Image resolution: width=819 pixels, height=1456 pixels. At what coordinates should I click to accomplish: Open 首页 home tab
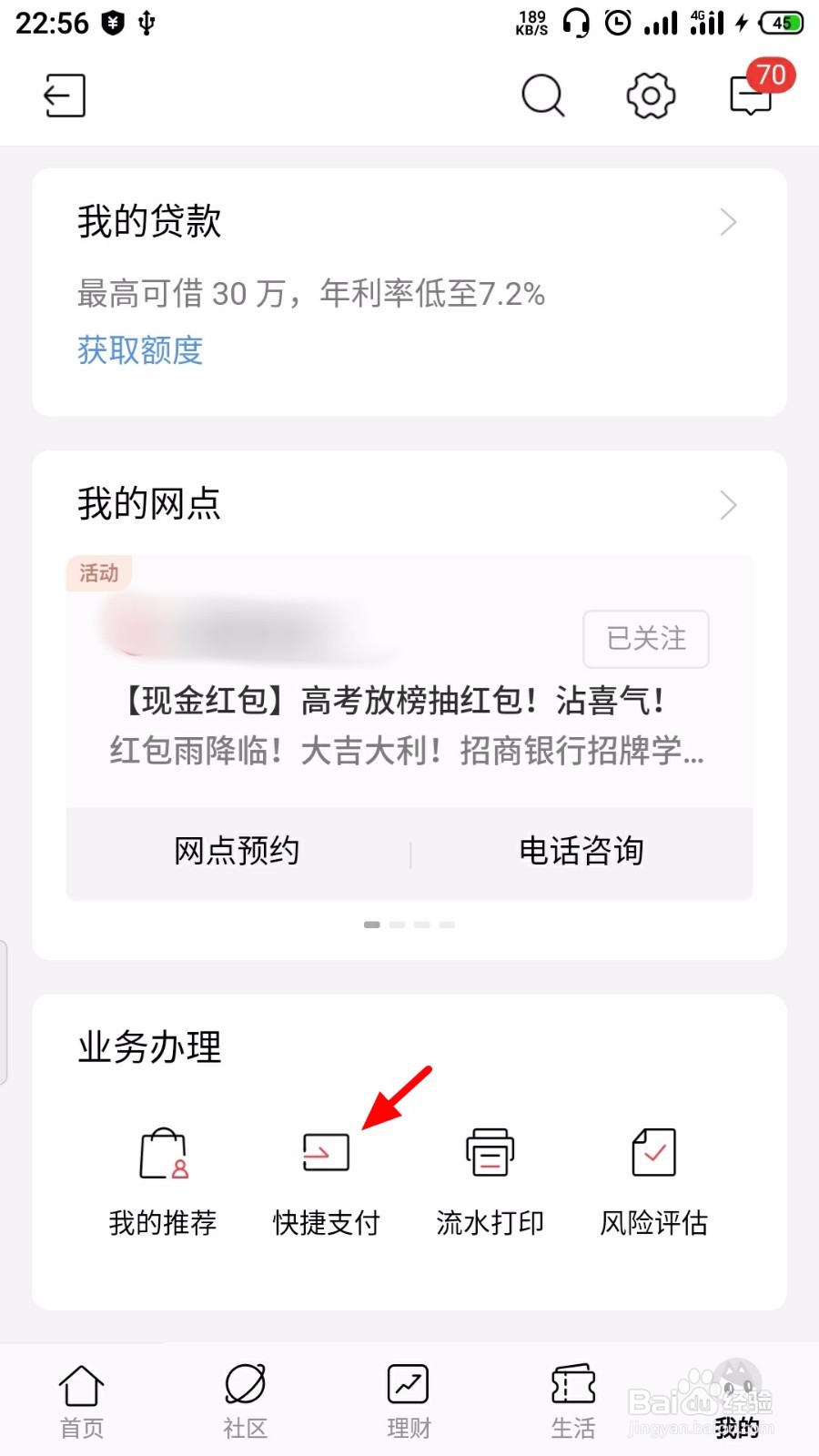(80, 1399)
